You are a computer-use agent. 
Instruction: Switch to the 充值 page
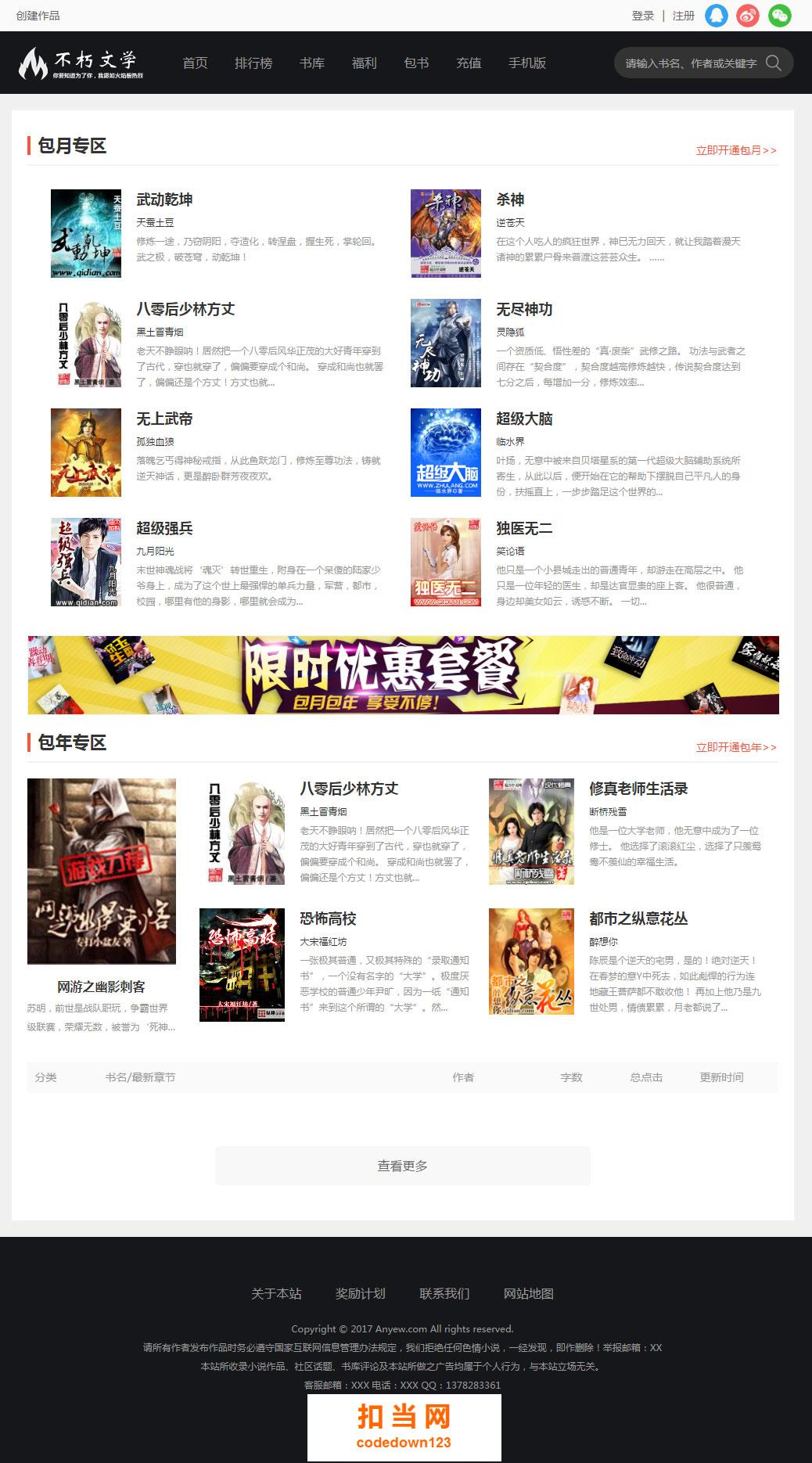point(469,63)
